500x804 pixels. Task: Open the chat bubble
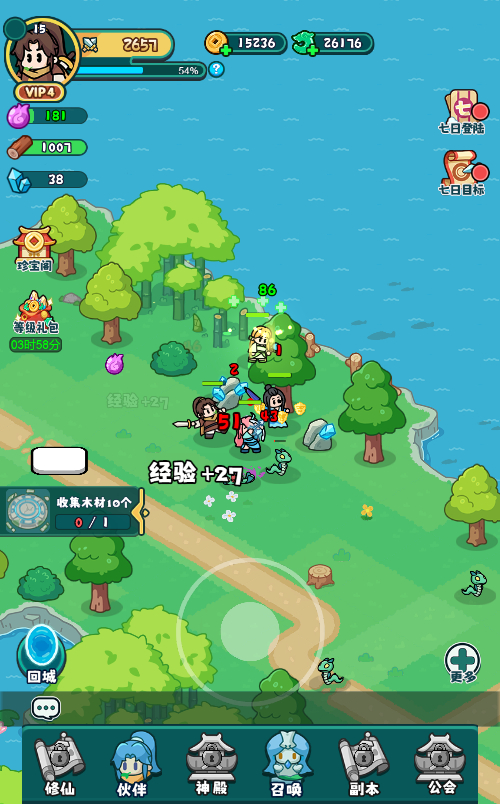pos(46,708)
